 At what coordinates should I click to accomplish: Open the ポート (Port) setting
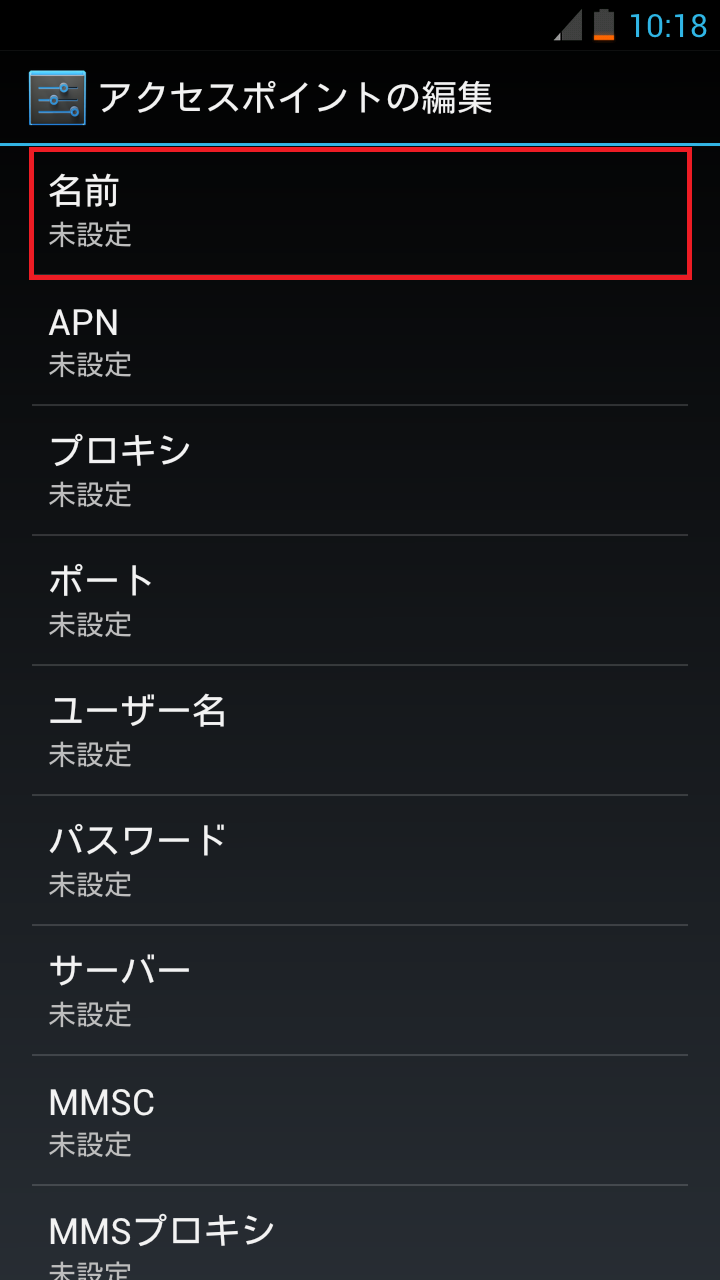360,600
